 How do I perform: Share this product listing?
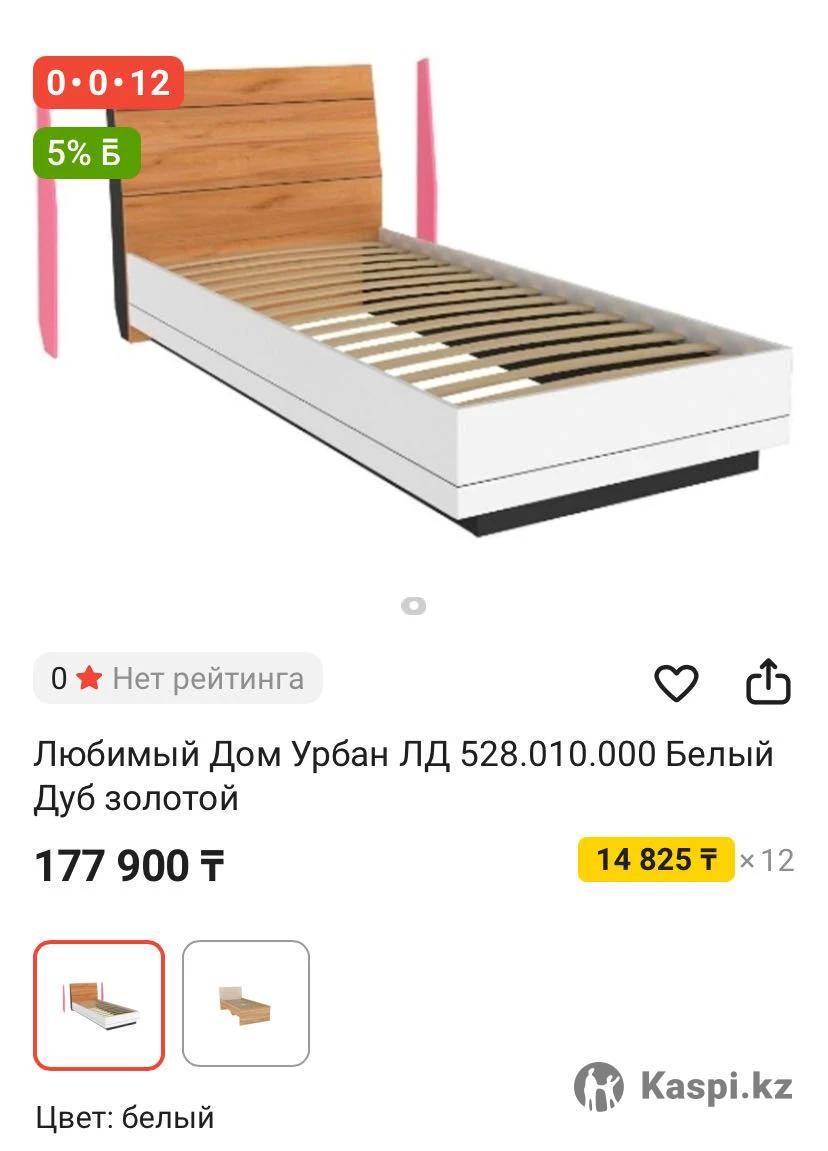point(768,682)
